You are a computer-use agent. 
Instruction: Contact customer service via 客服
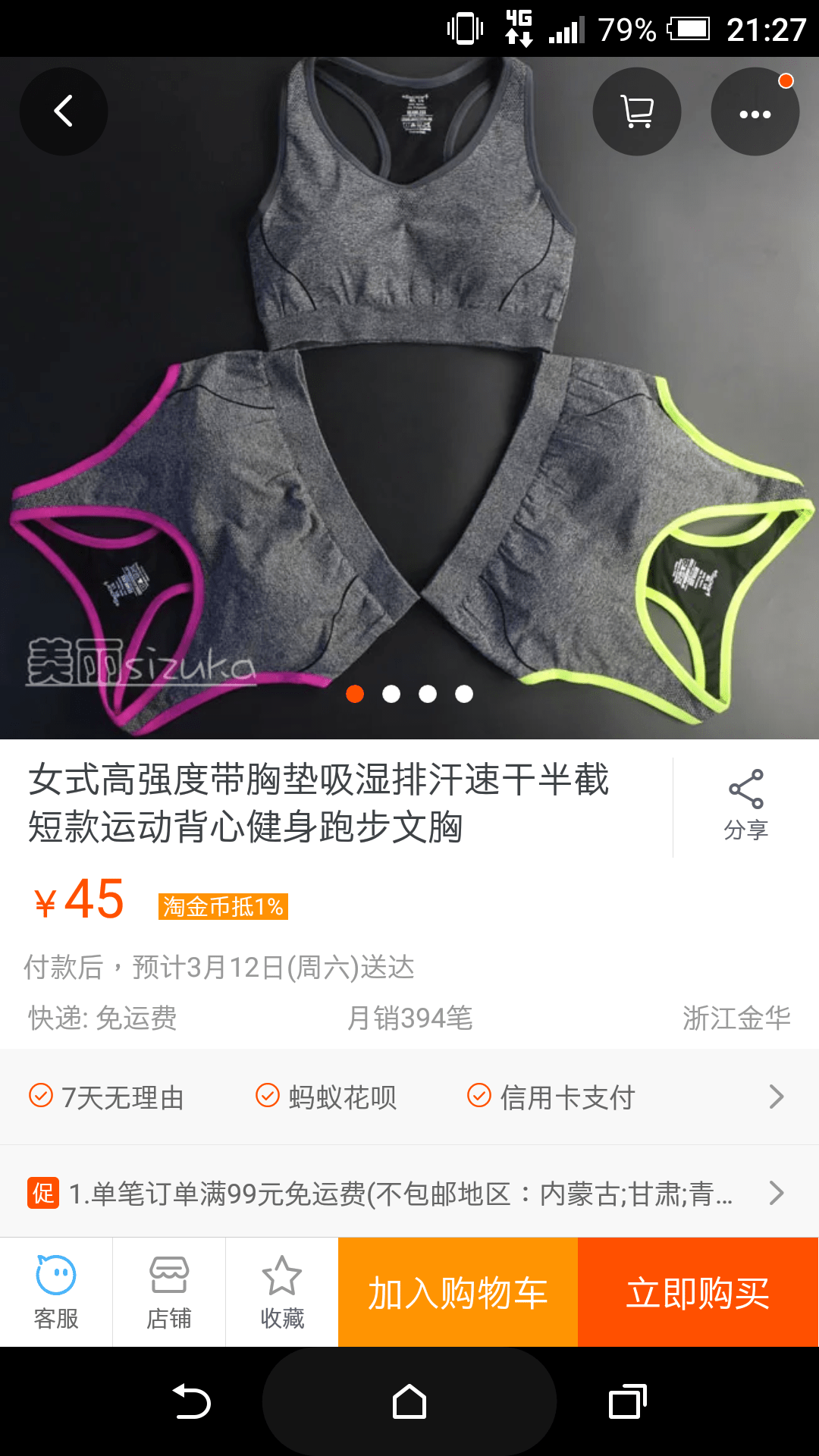click(x=56, y=1292)
